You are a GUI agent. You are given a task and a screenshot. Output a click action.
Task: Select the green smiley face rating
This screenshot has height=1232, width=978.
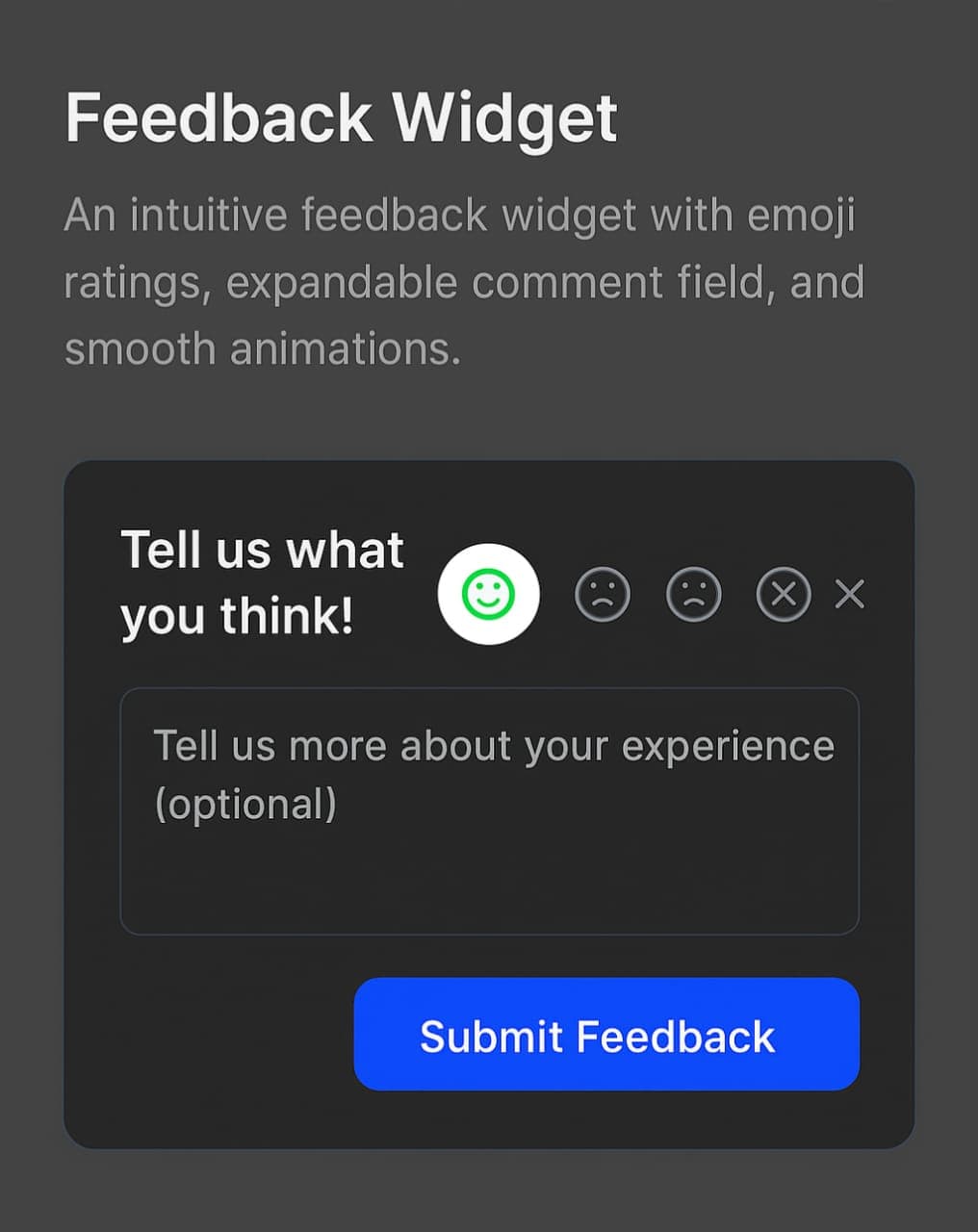coord(488,594)
